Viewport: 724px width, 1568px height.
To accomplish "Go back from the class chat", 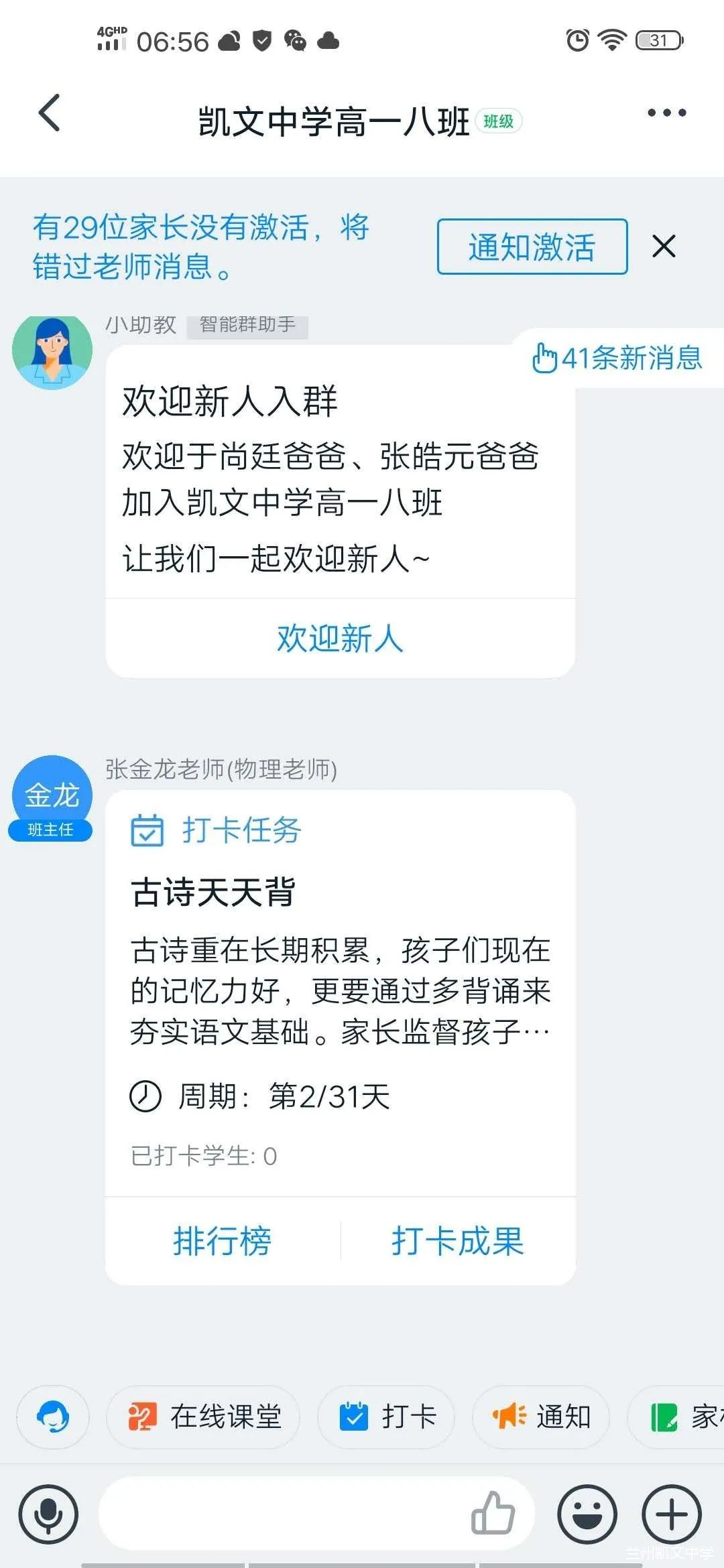I will point(50,113).
